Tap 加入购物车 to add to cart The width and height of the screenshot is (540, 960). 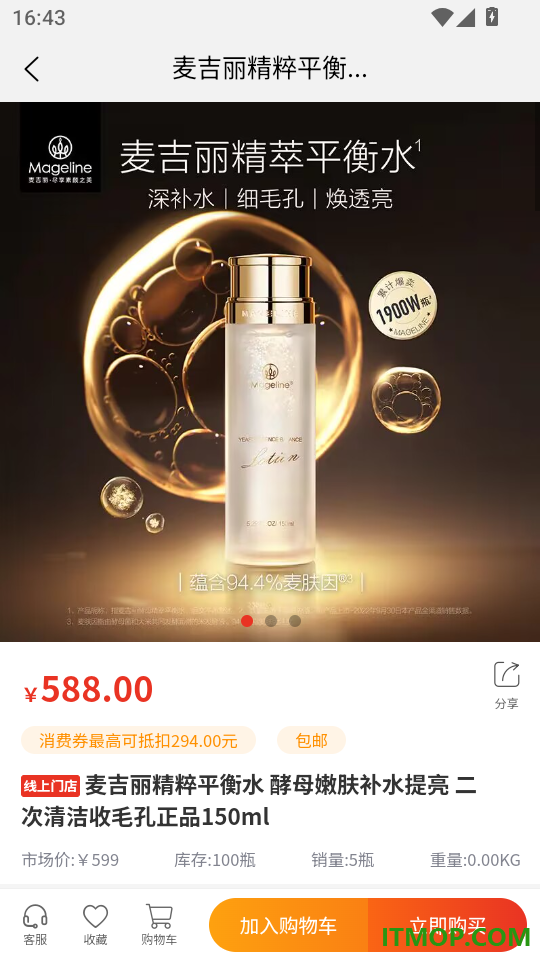(288, 925)
